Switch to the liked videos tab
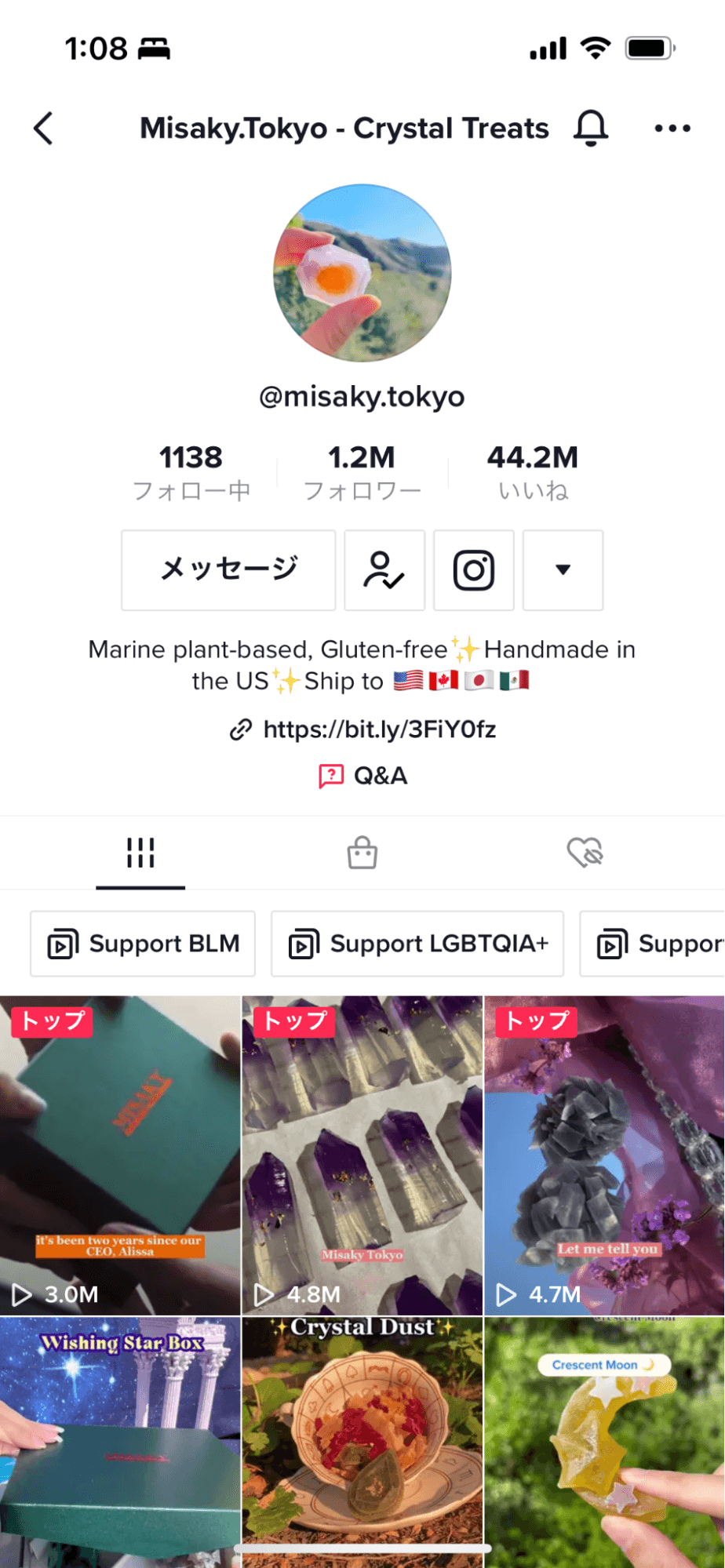This screenshot has height=1568, width=725. (585, 853)
